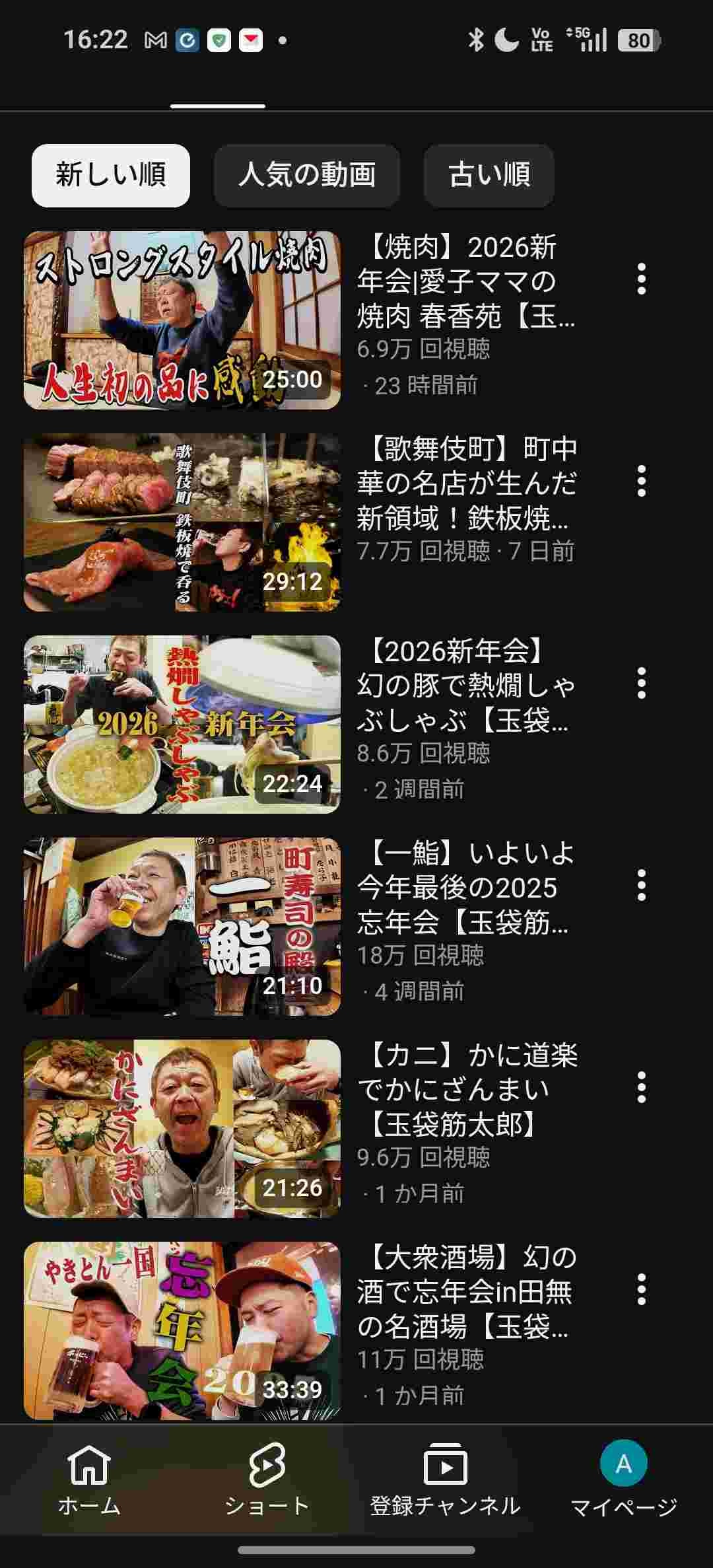Open more options for 【カニ】かに道楽 video
This screenshot has width=713, height=1568.
pos(641,1088)
